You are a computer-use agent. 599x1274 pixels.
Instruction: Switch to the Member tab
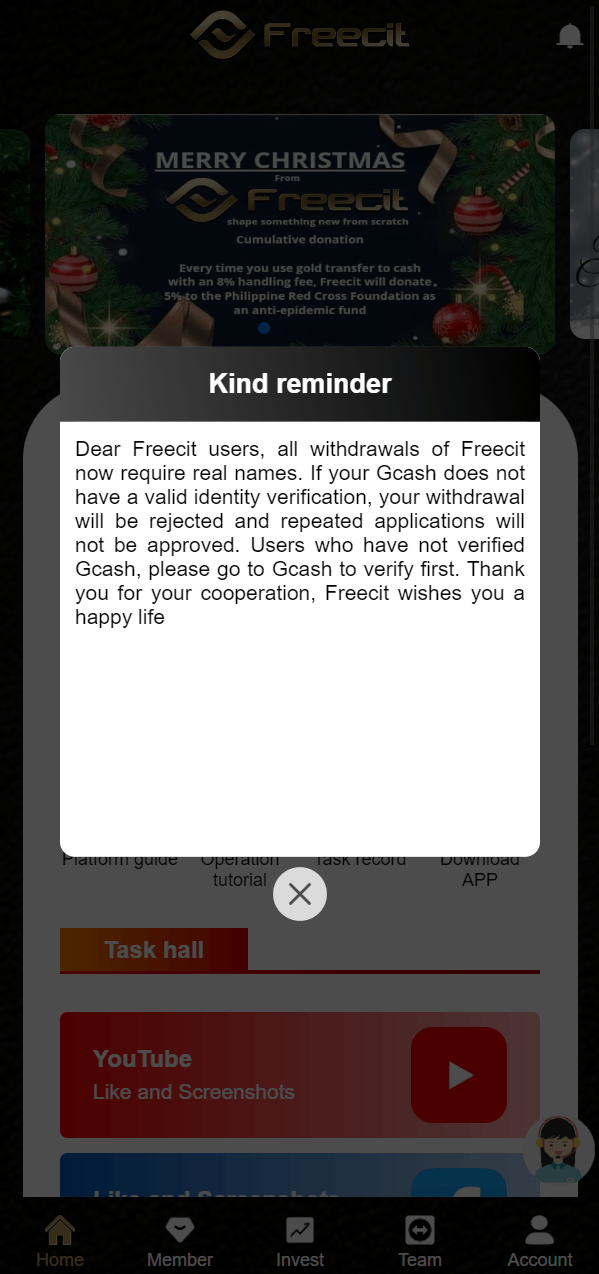180,1240
